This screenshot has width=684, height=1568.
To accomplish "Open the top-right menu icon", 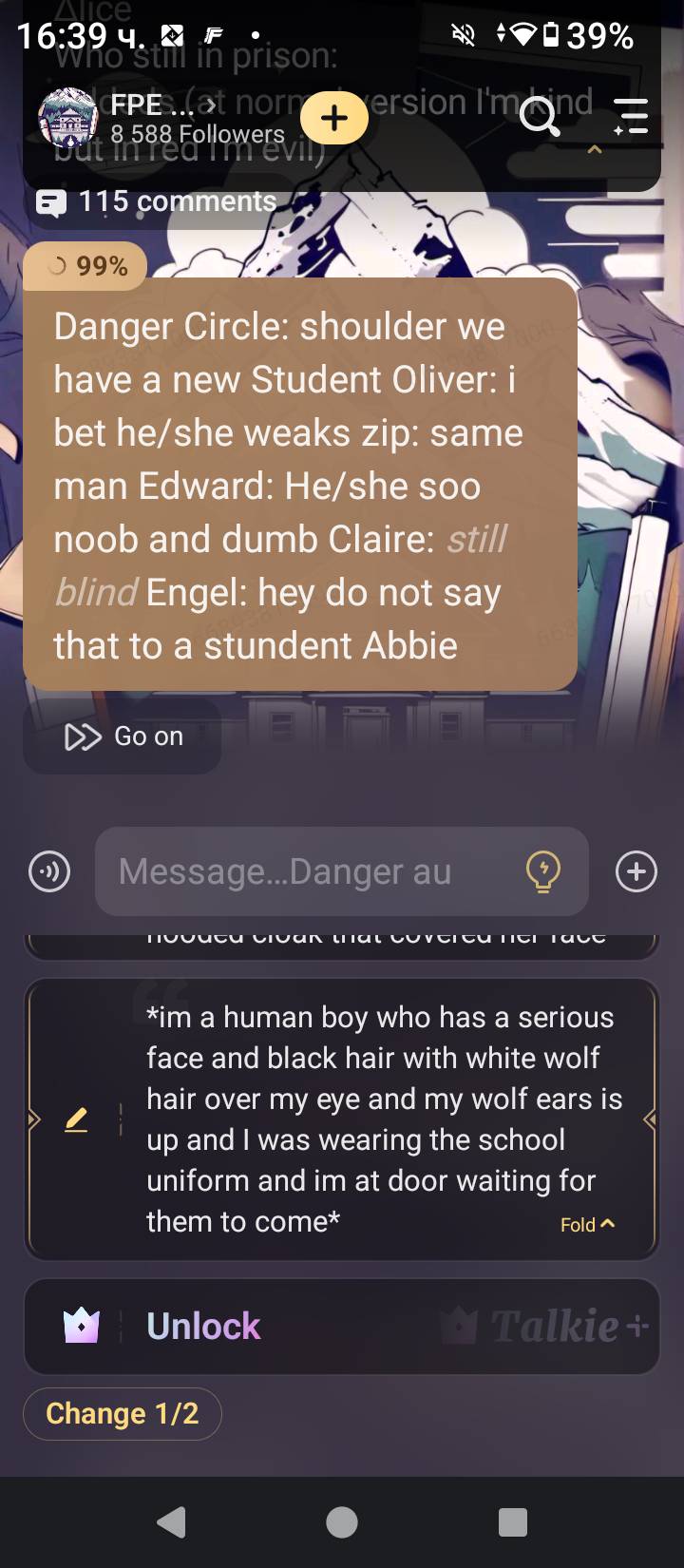I will click(630, 117).
